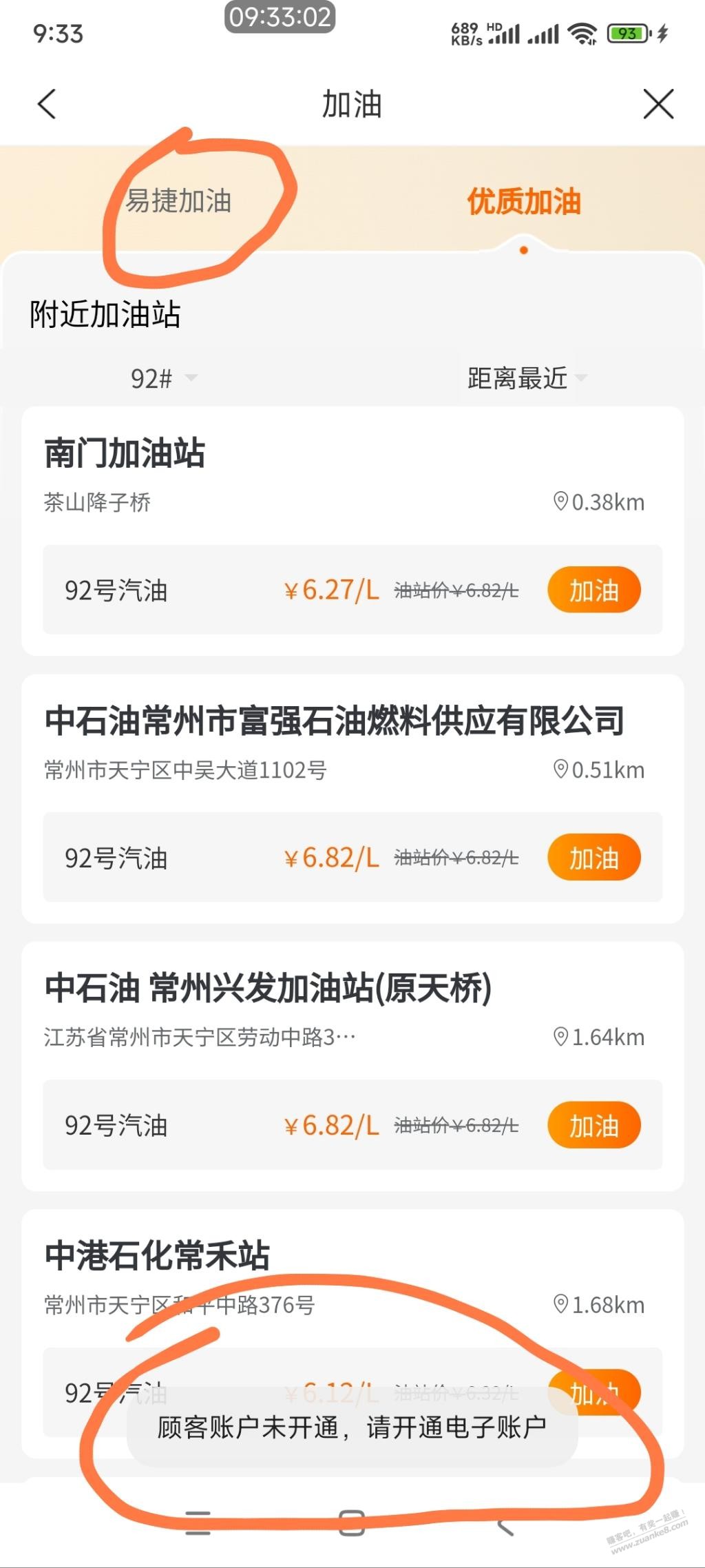
Task: Close the 加油 page with X
Action: point(658,105)
